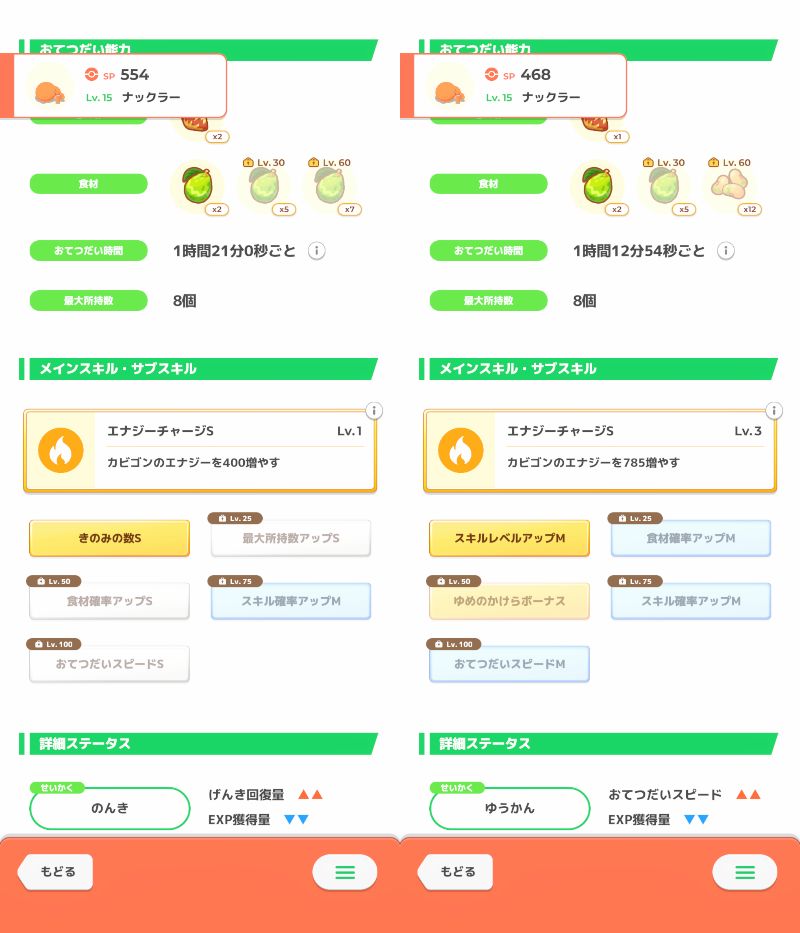Viewport: 800px width, 933px height.
Task: Tap もどる on the SP 554 screen
Action: (x=56, y=872)
